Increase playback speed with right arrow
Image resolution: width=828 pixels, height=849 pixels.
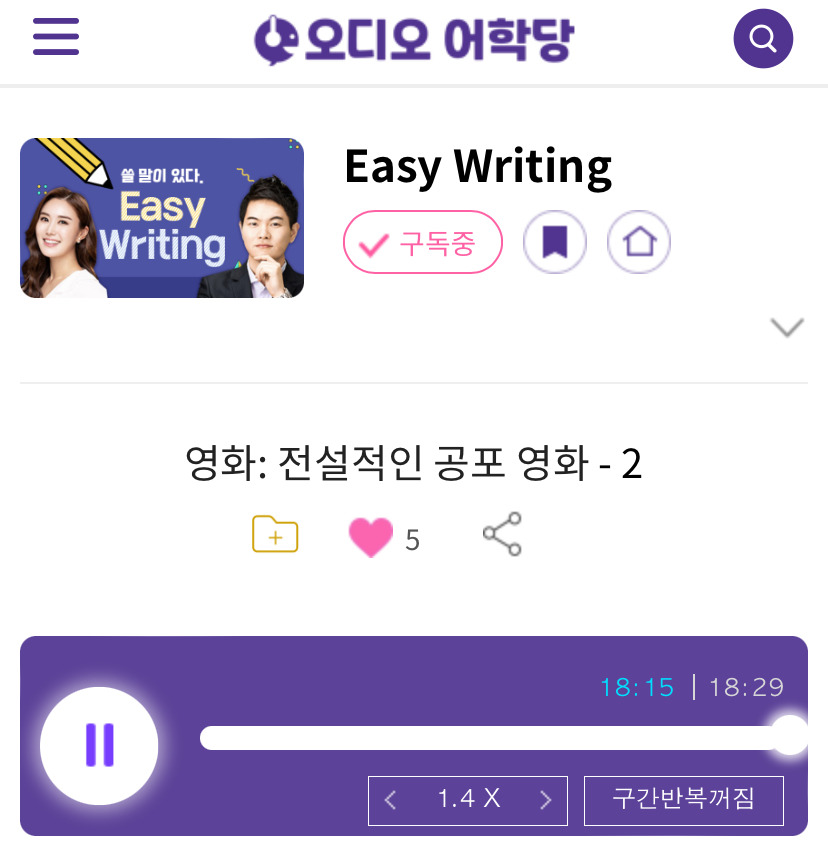click(x=546, y=800)
